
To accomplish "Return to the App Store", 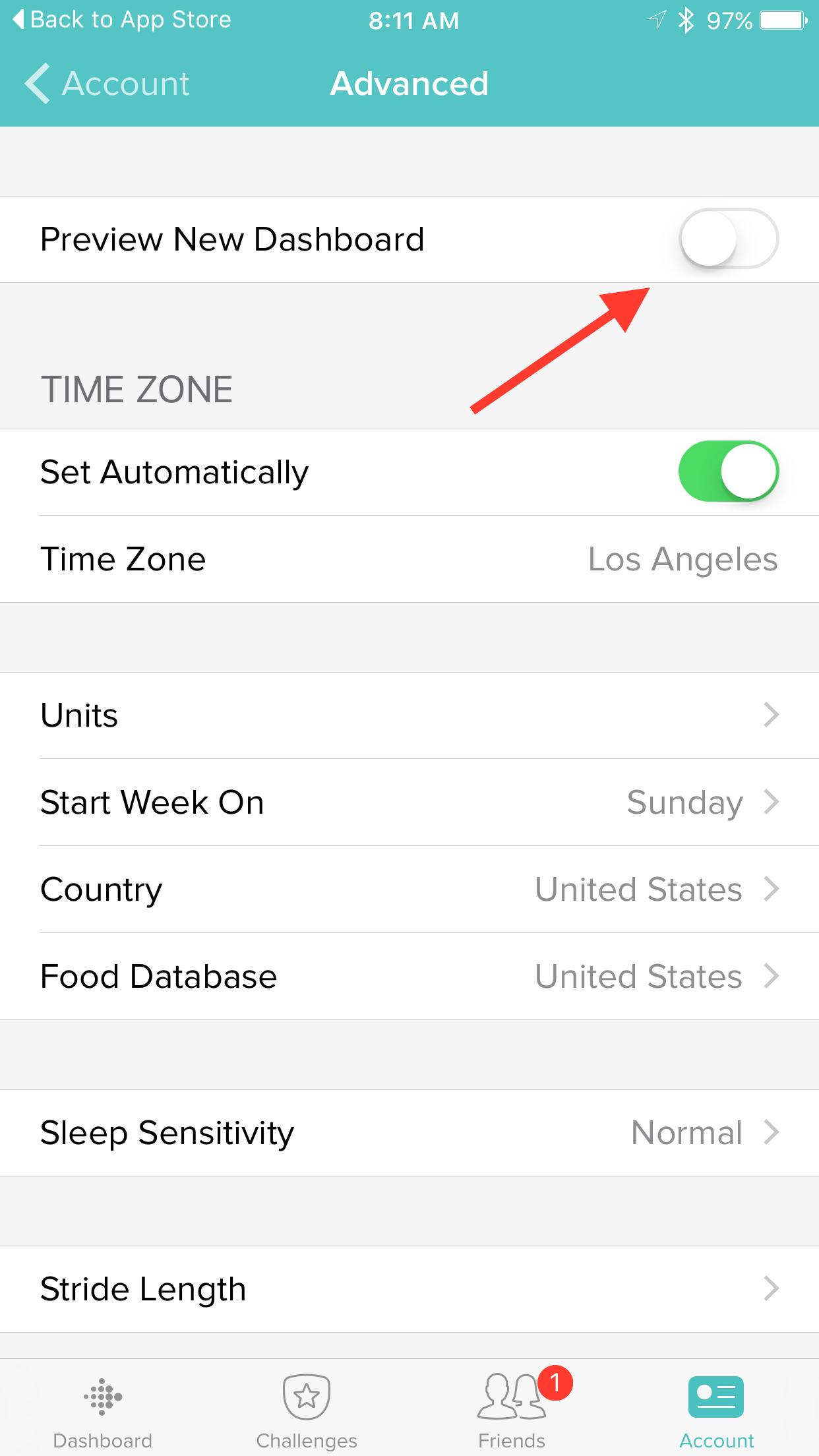I will 122,20.
